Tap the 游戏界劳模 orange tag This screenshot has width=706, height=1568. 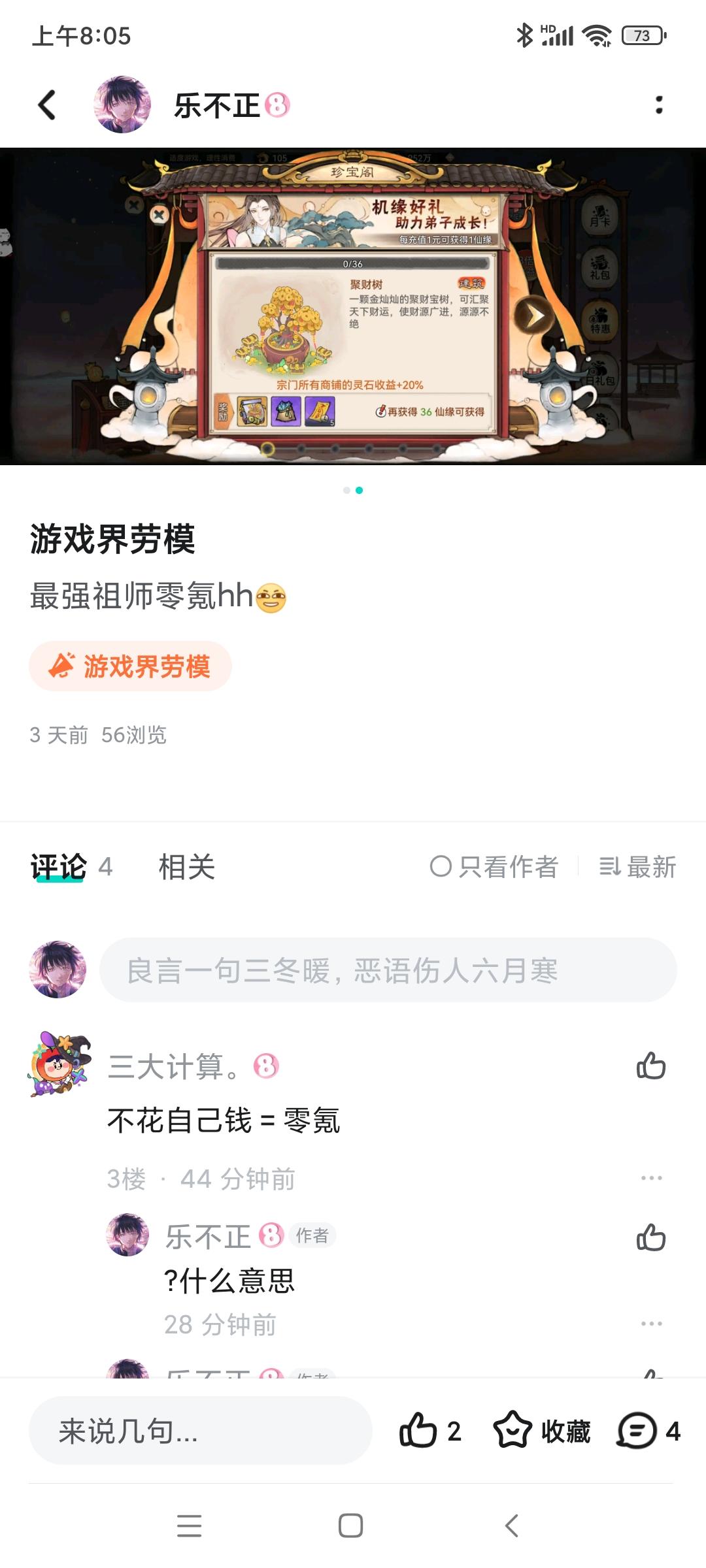(129, 666)
